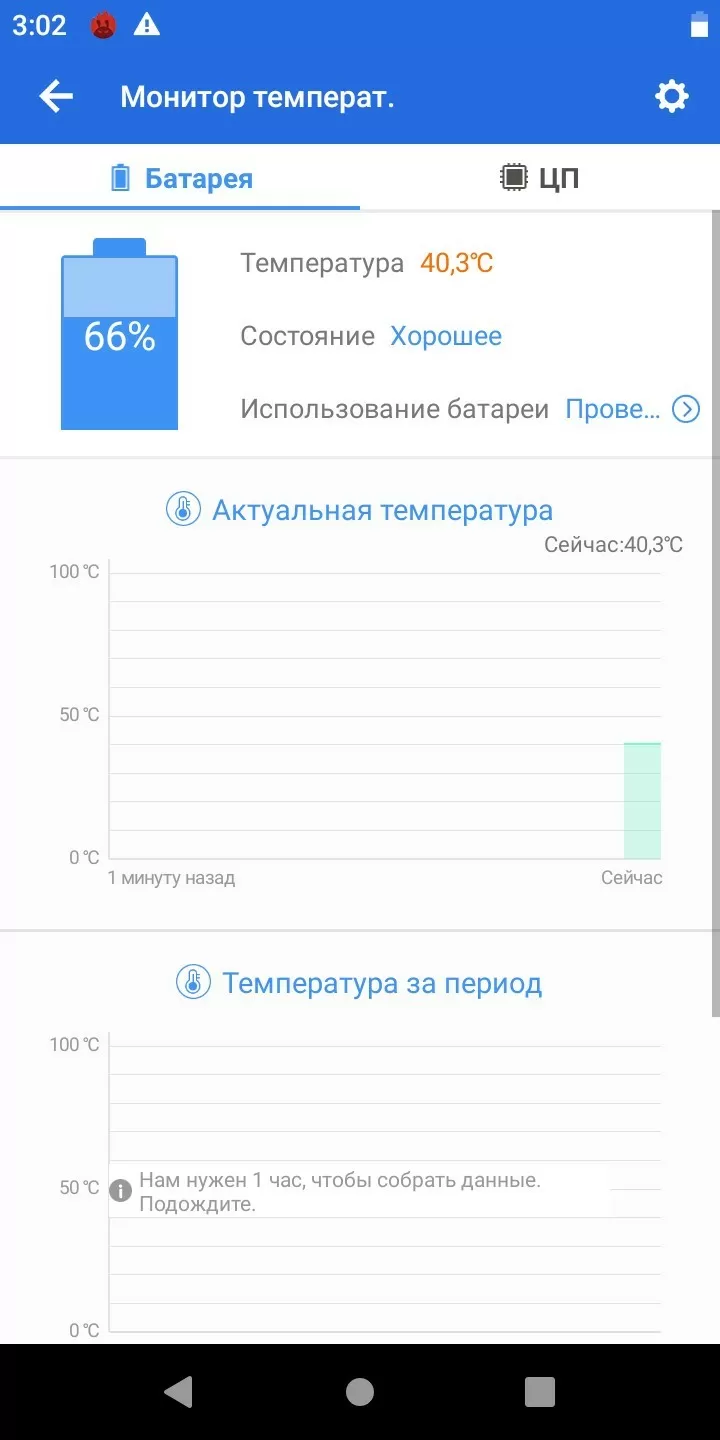Viewport: 720px width, 1440px height.
Task: Select the Батарея tab
Action: (x=180, y=178)
